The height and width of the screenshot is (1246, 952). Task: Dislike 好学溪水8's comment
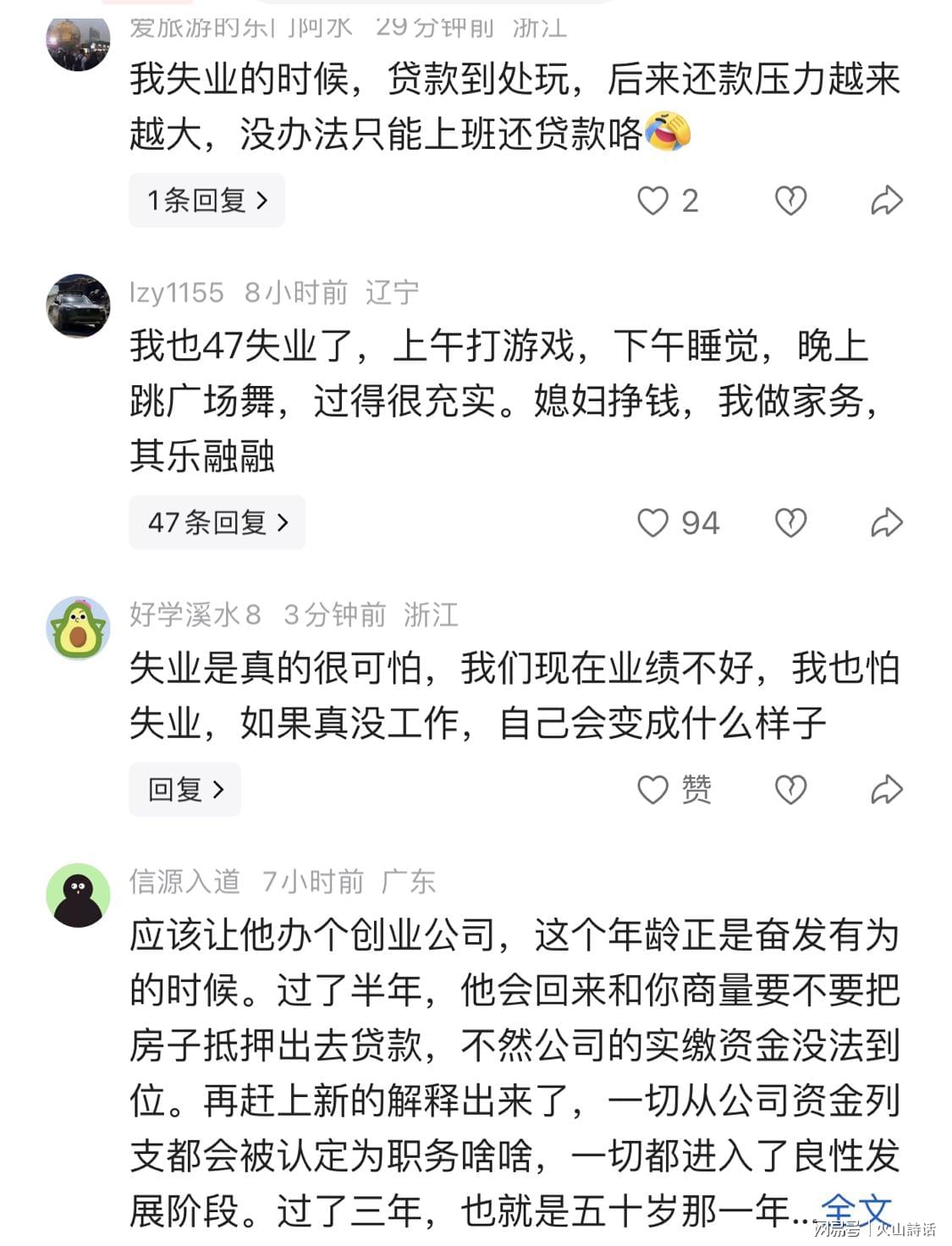pyautogui.click(x=790, y=790)
